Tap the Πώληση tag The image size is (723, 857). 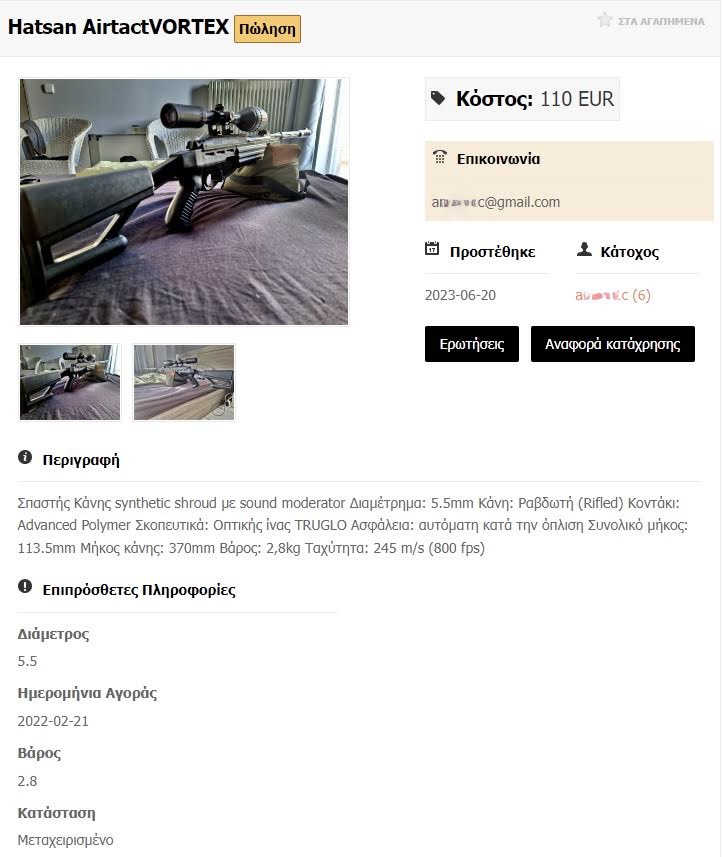click(267, 29)
